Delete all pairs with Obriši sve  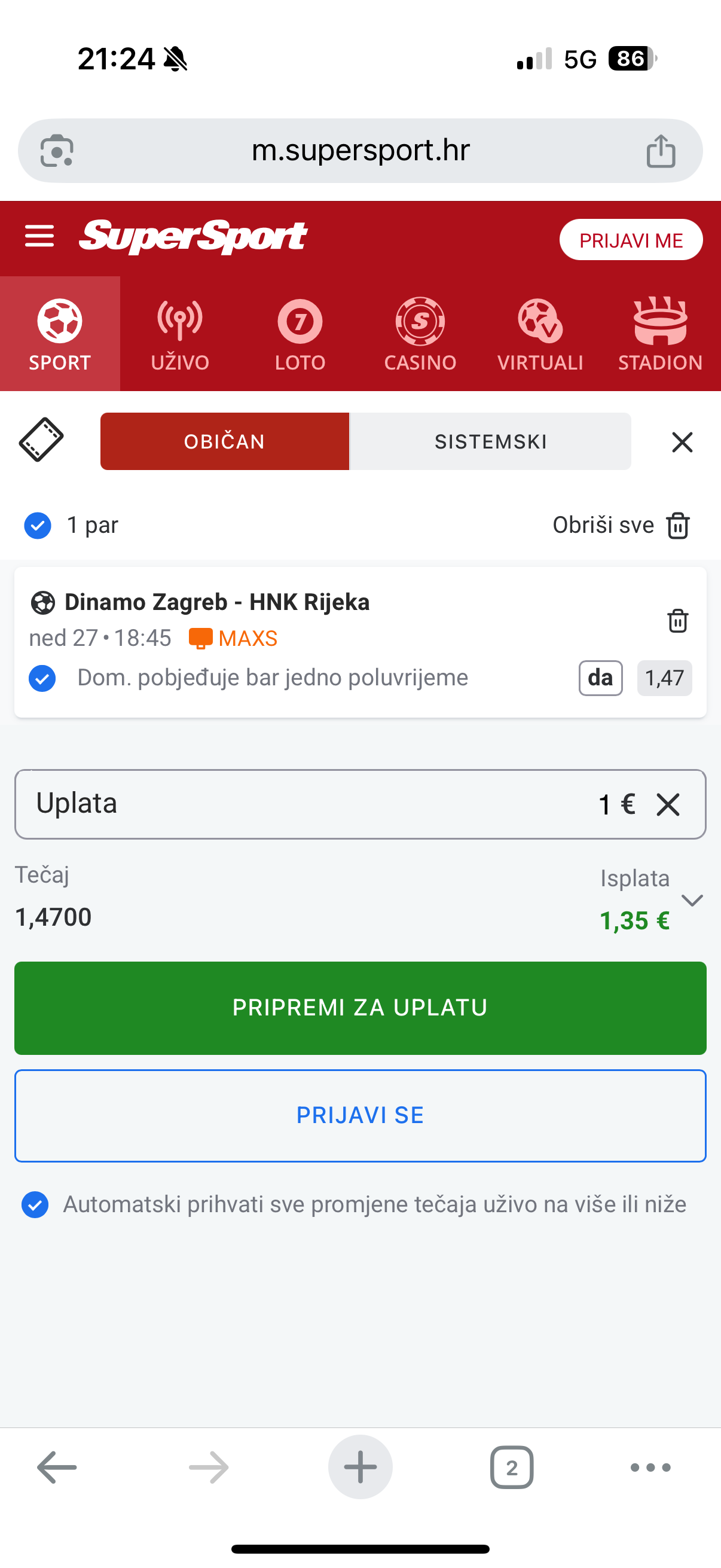(621, 525)
